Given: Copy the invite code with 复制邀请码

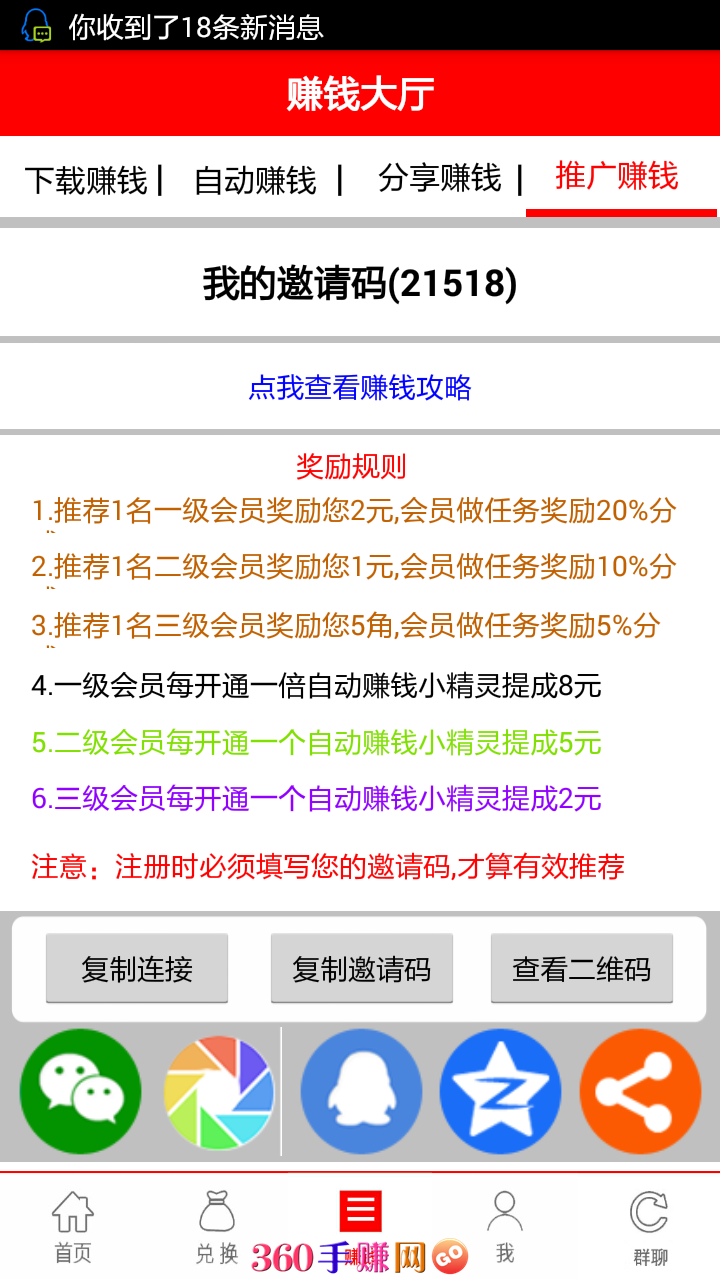Looking at the screenshot, I should pos(362,969).
